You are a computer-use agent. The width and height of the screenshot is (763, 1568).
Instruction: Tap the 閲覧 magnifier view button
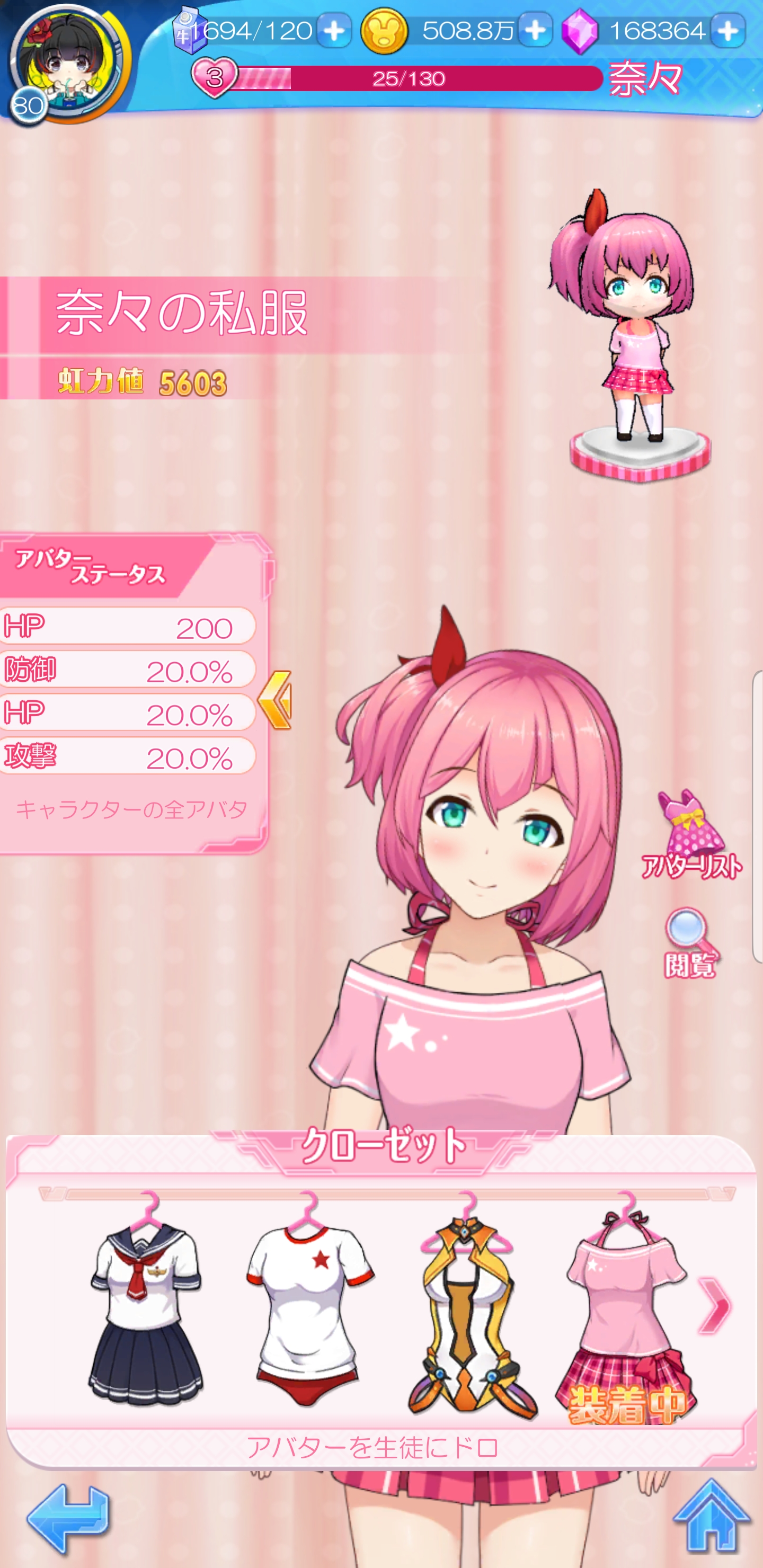pyautogui.click(x=690, y=942)
